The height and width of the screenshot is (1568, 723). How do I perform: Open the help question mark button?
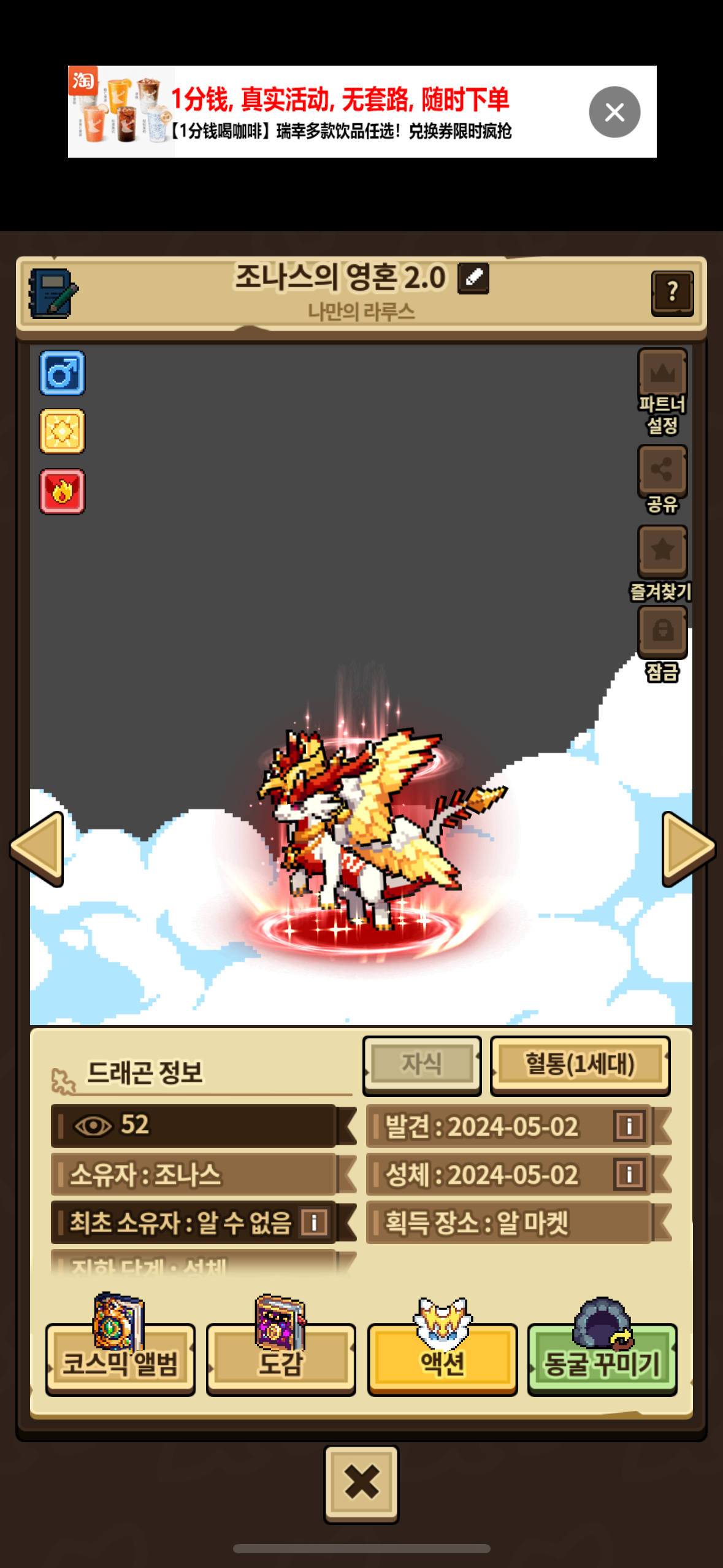pyautogui.click(x=672, y=293)
